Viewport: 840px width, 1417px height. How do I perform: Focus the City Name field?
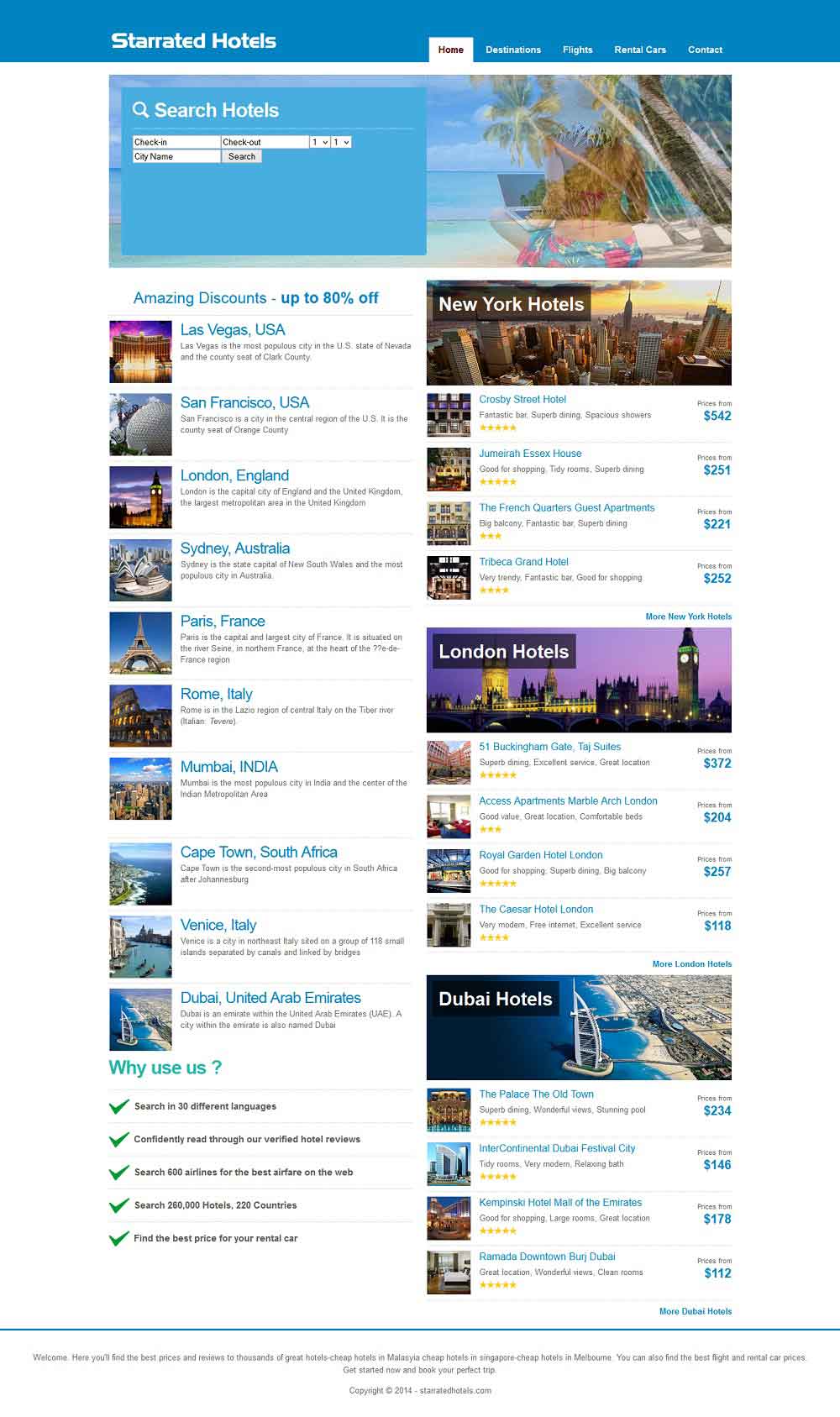176,156
